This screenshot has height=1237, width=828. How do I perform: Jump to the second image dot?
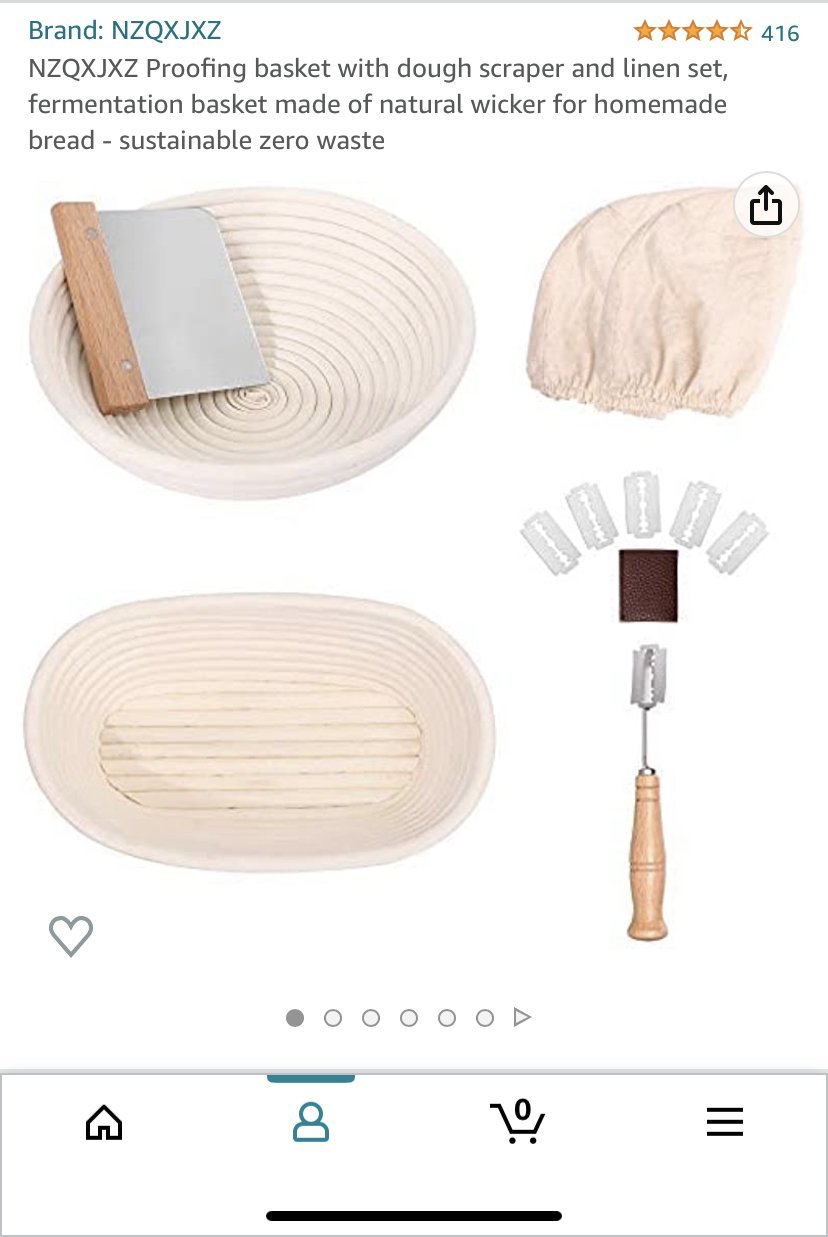point(333,1018)
